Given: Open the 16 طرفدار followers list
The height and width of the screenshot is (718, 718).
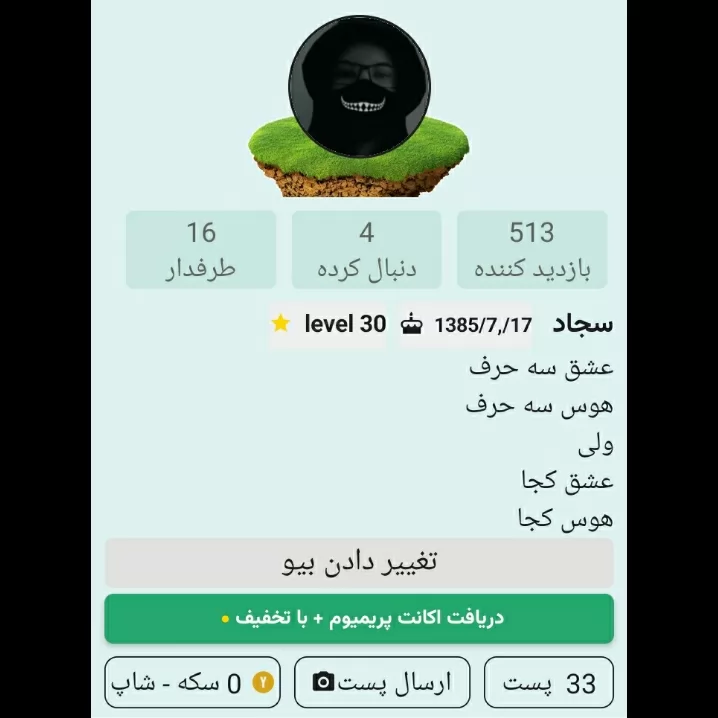Looking at the screenshot, I should 201,250.
